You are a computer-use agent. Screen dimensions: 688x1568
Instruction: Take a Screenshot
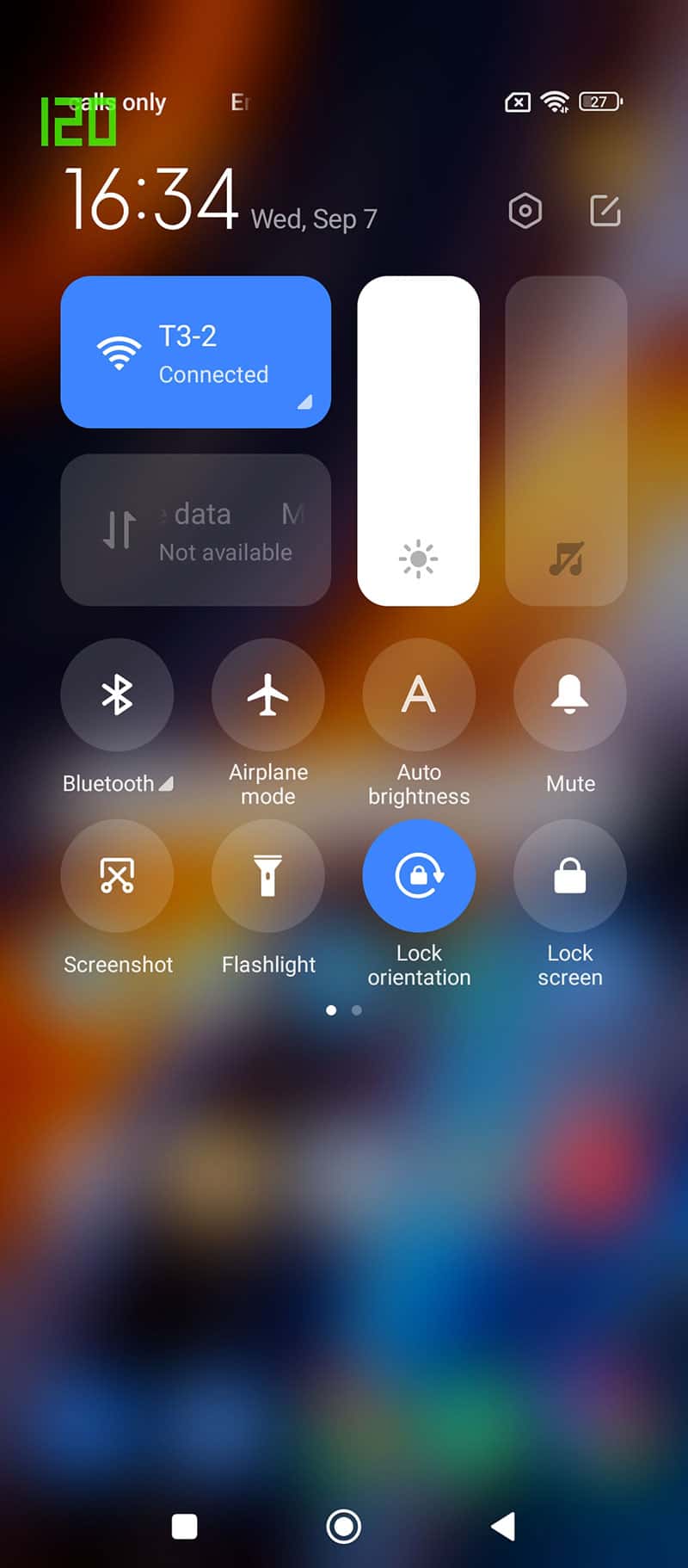click(x=117, y=875)
